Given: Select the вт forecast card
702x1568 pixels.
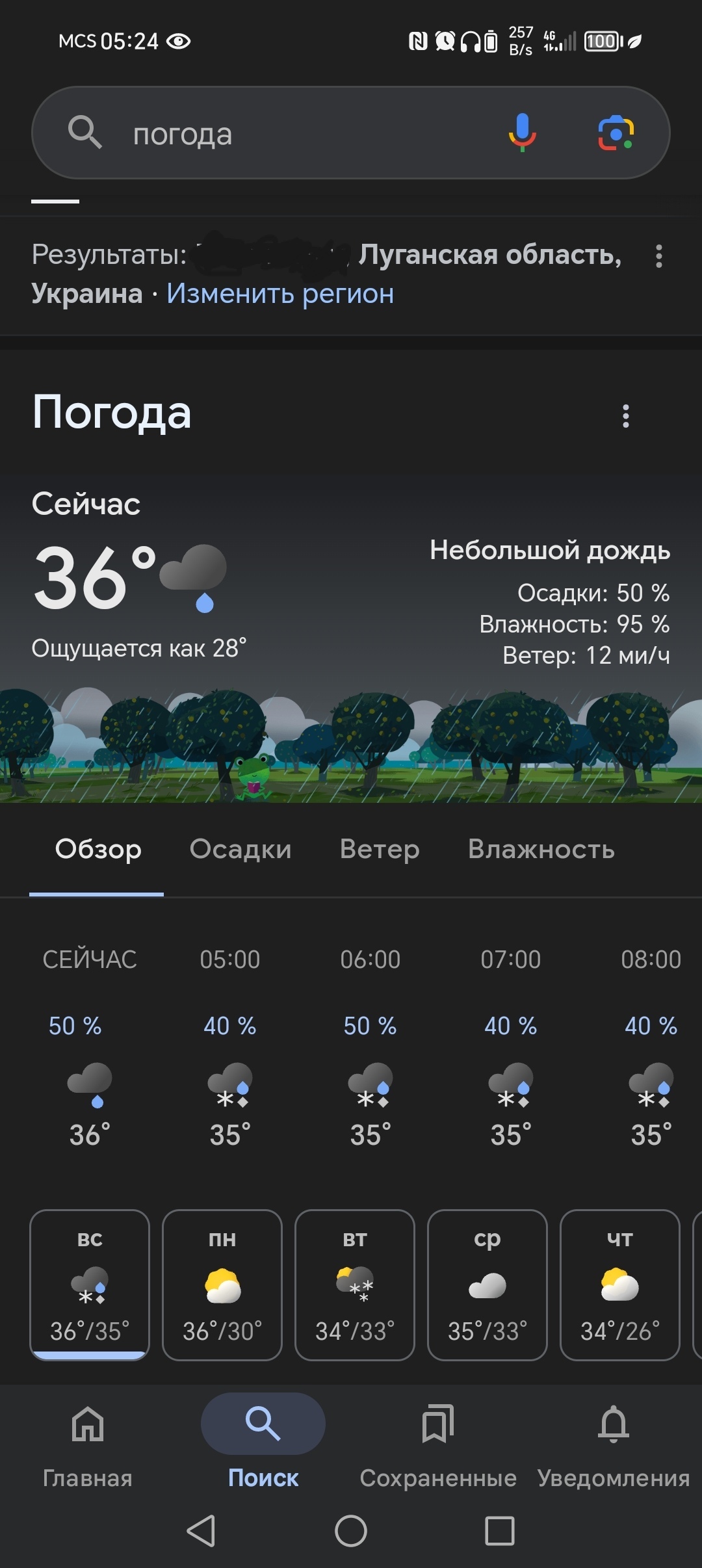Looking at the screenshot, I should [x=355, y=1285].
